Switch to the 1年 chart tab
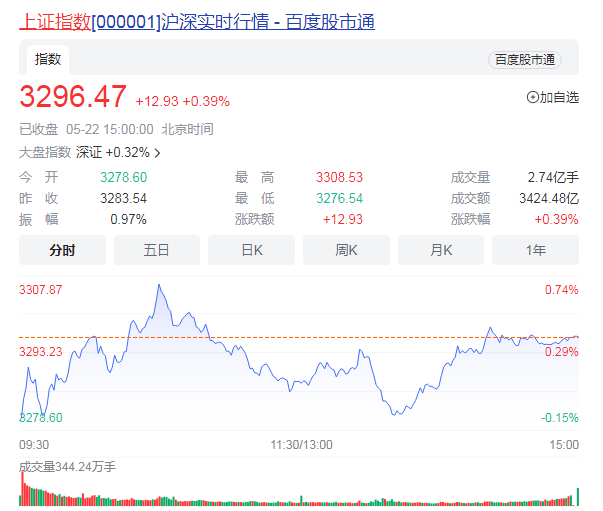The height and width of the screenshot is (511, 603). [x=536, y=250]
